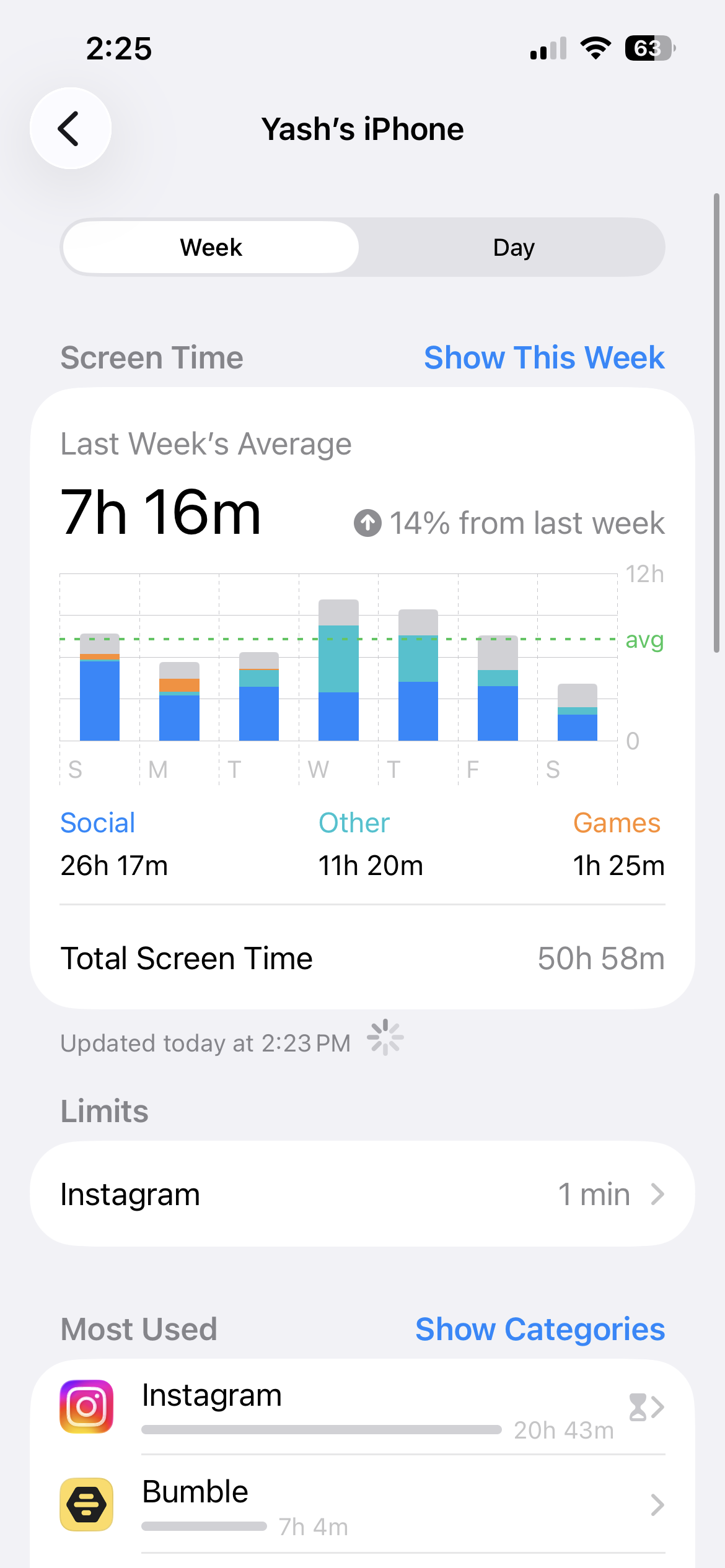This screenshot has height=1568, width=725.
Task: Switch to the Day view
Action: click(x=513, y=248)
